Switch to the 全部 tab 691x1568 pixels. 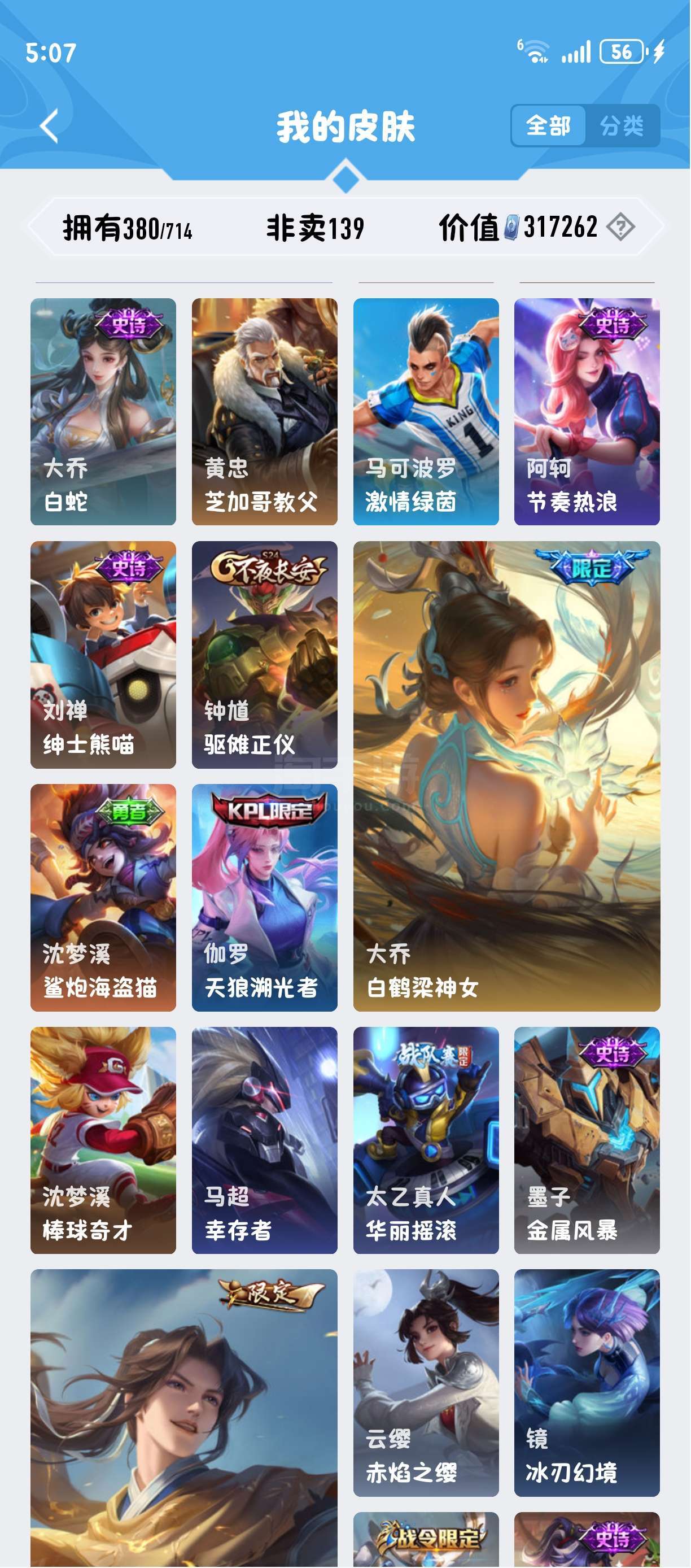pos(548,126)
